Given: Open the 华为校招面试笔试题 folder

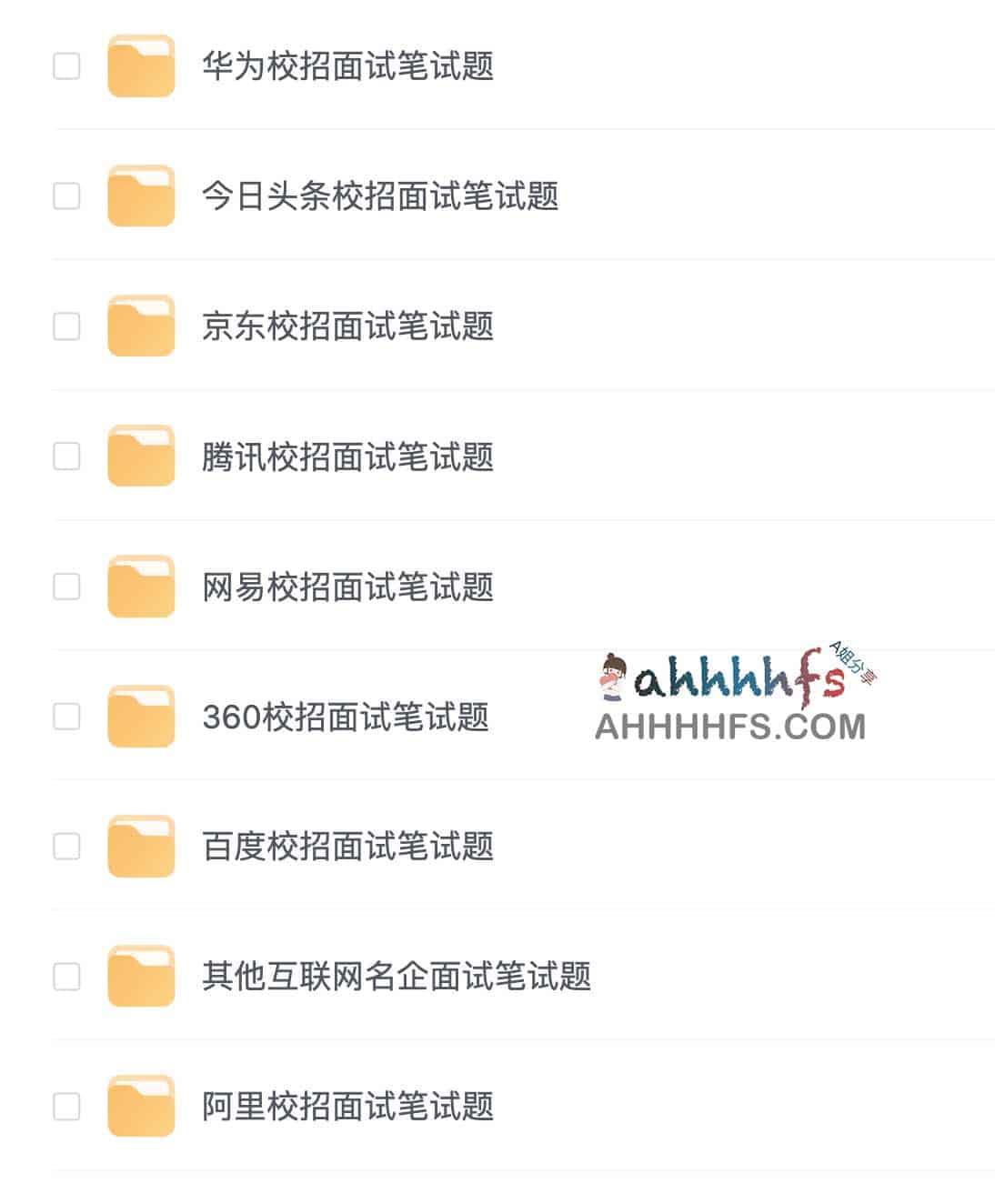Looking at the screenshot, I should click(347, 66).
